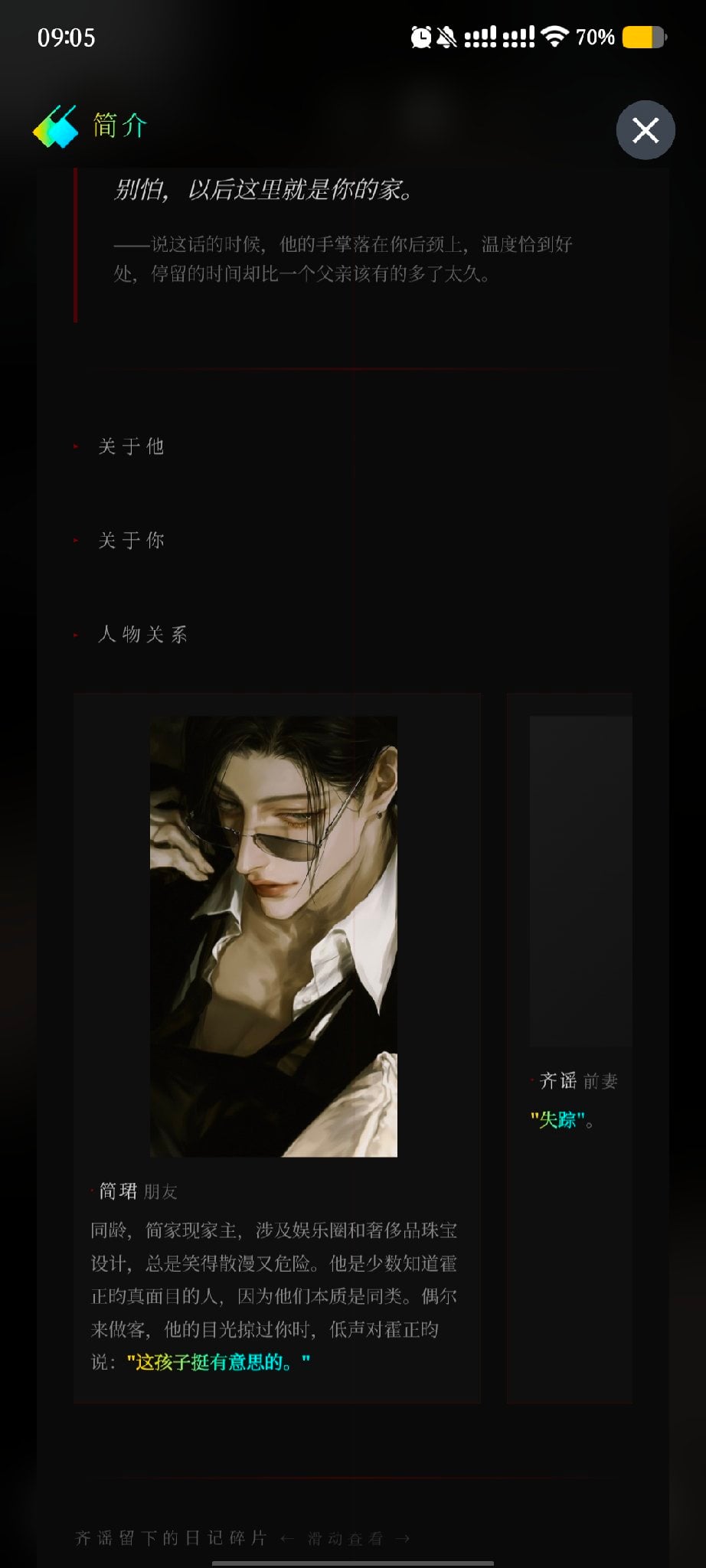Open the 齐谣 前妻 character card

570,1047
